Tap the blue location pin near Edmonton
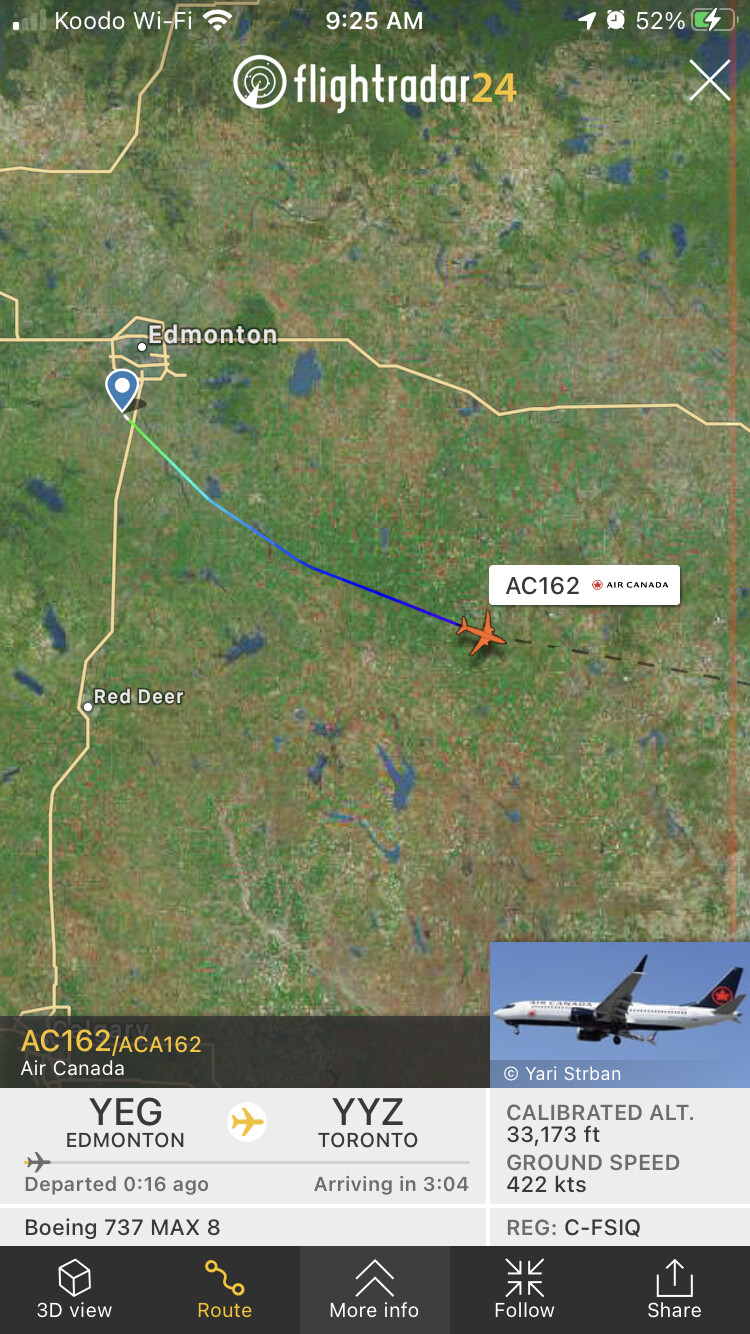 click(123, 388)
